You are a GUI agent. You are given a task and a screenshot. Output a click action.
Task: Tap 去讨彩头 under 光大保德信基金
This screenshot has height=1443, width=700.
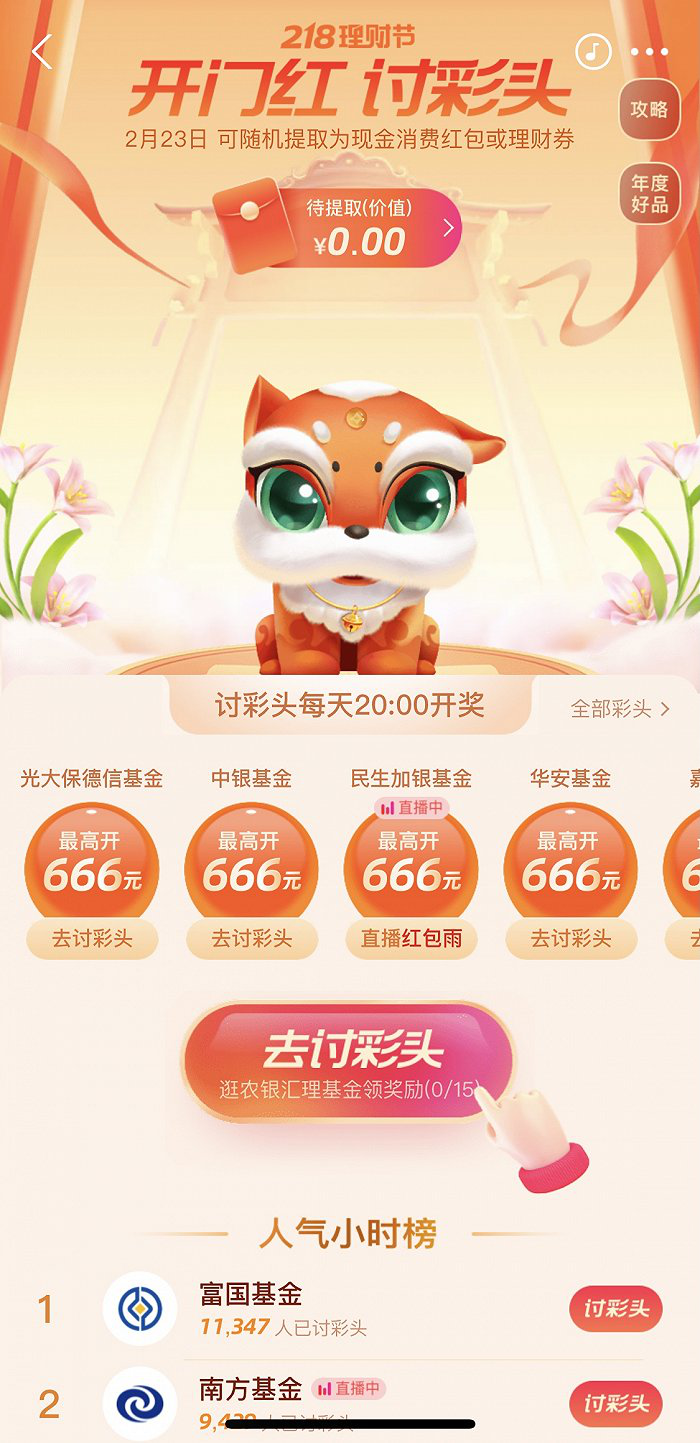[92, 939]
